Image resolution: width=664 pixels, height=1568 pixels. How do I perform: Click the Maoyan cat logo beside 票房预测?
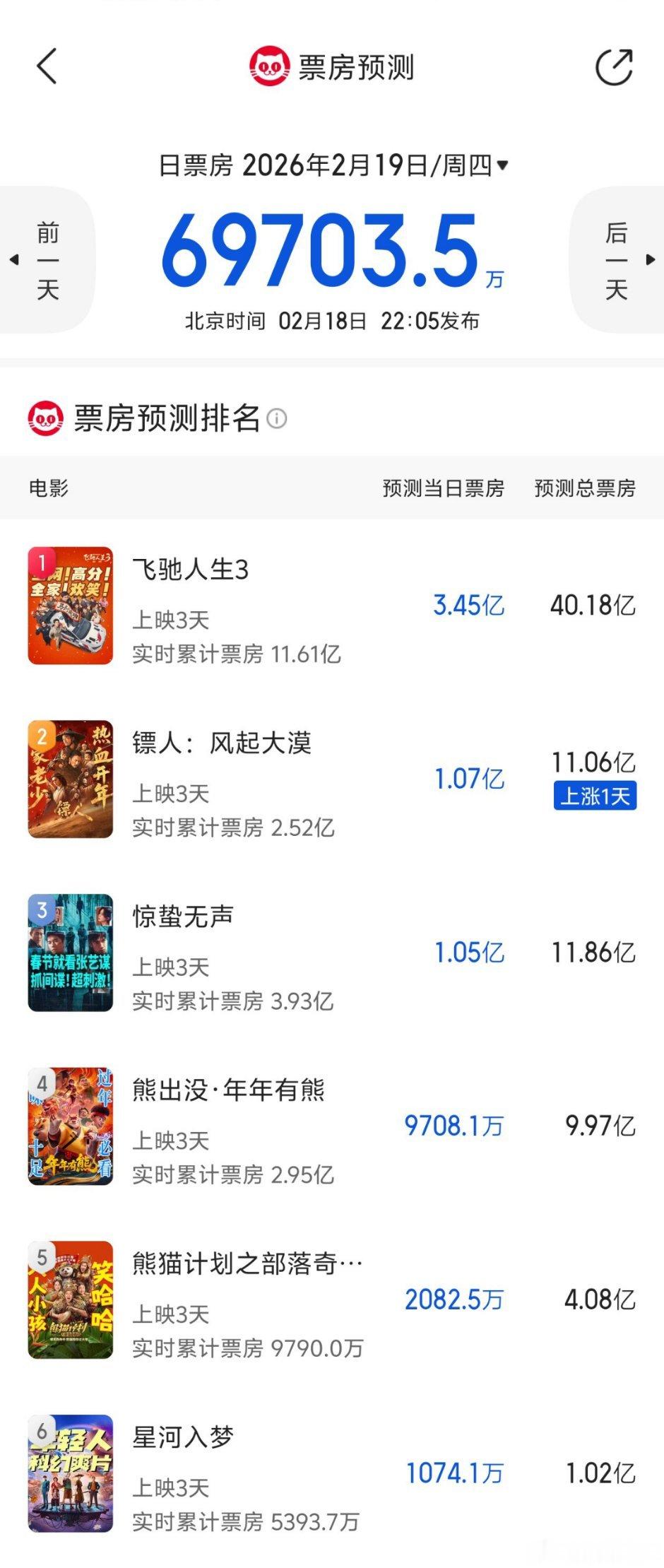[x=269, y=68]
